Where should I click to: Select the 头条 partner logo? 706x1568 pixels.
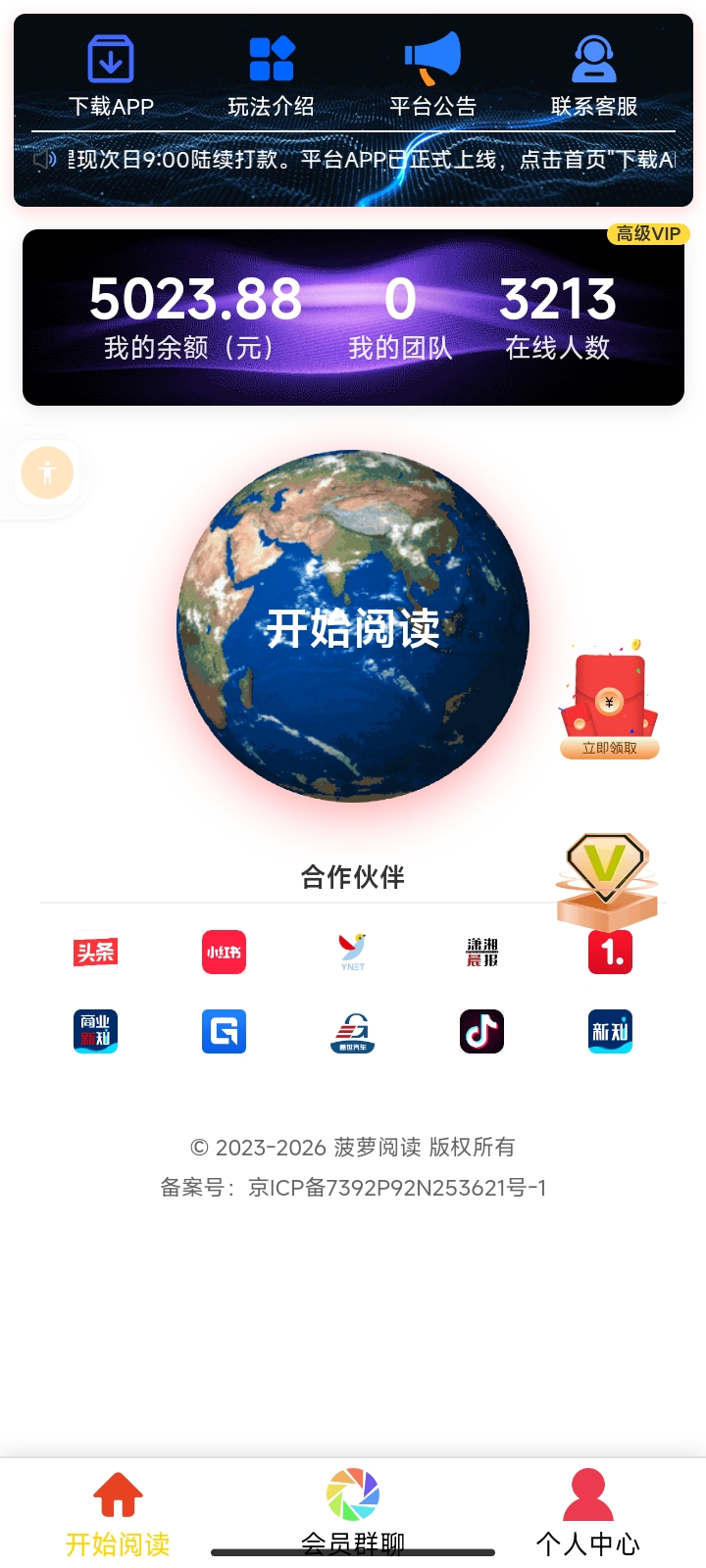tap(94, 952)
